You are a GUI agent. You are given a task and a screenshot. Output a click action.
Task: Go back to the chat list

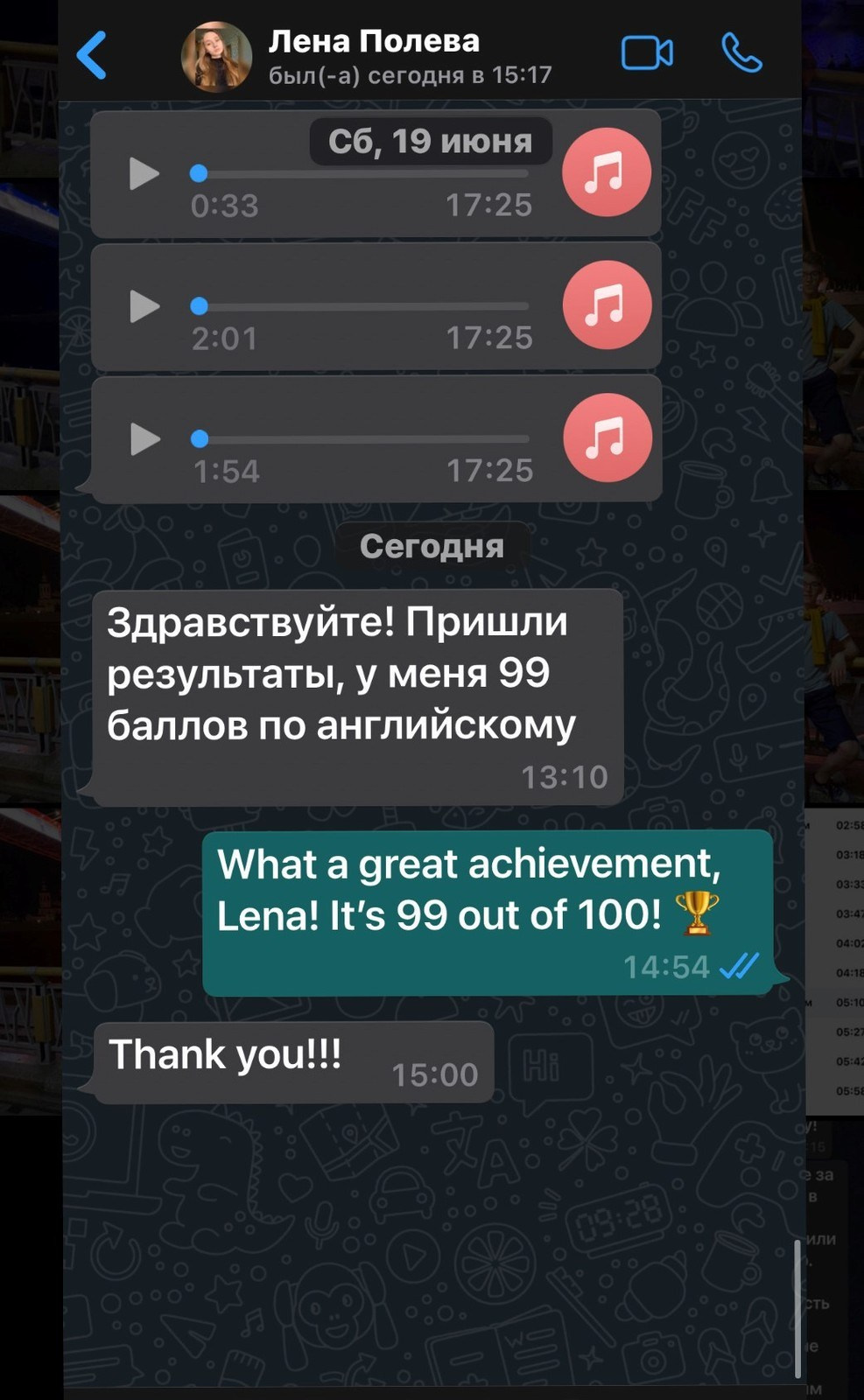click(92, 55)
